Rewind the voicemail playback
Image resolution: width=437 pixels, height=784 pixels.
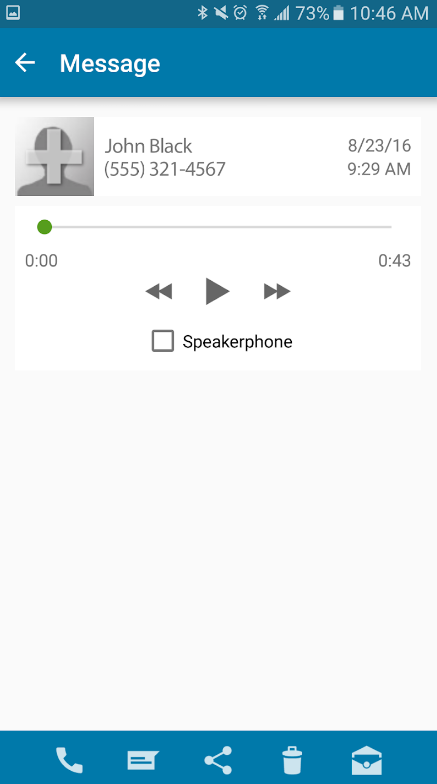coord(159,291)
